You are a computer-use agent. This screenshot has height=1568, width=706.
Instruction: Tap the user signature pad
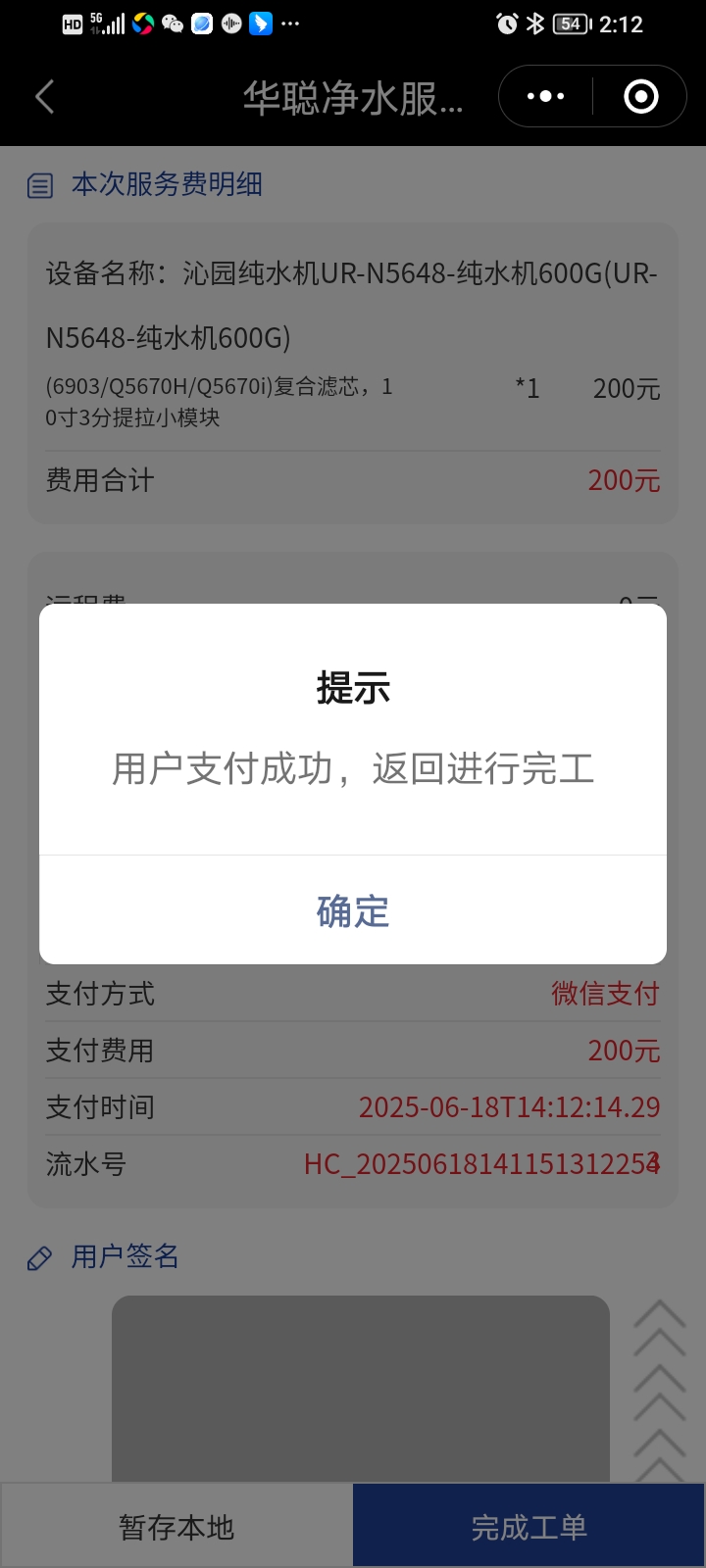361,1387
